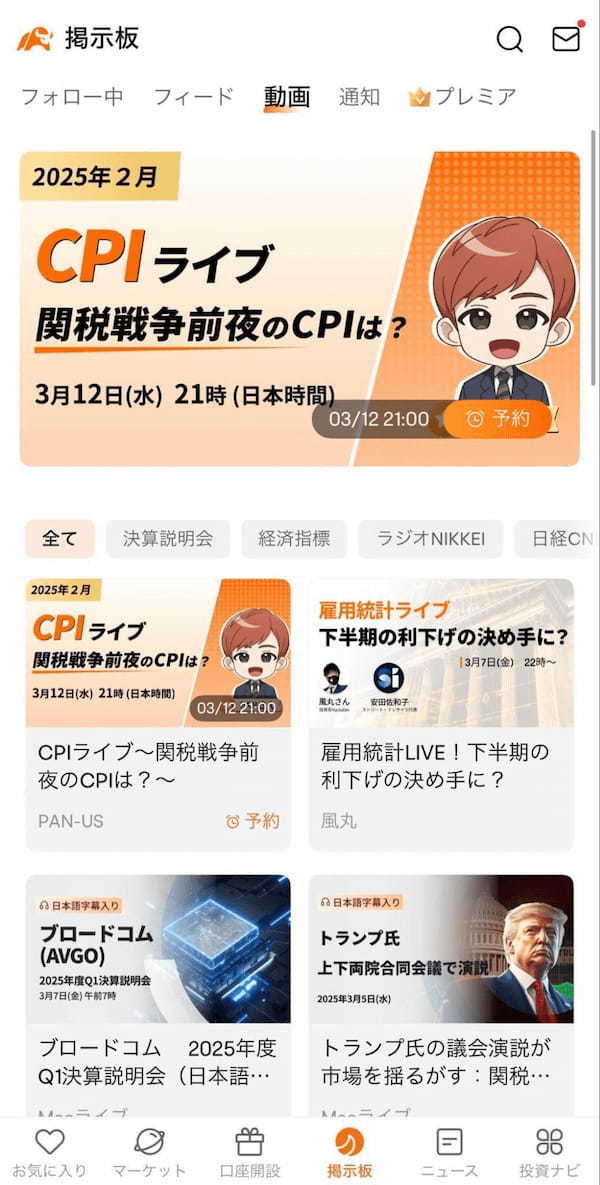Reserve the CPI live on the banner
The image size is (600, 1185).
click(498, 419)
